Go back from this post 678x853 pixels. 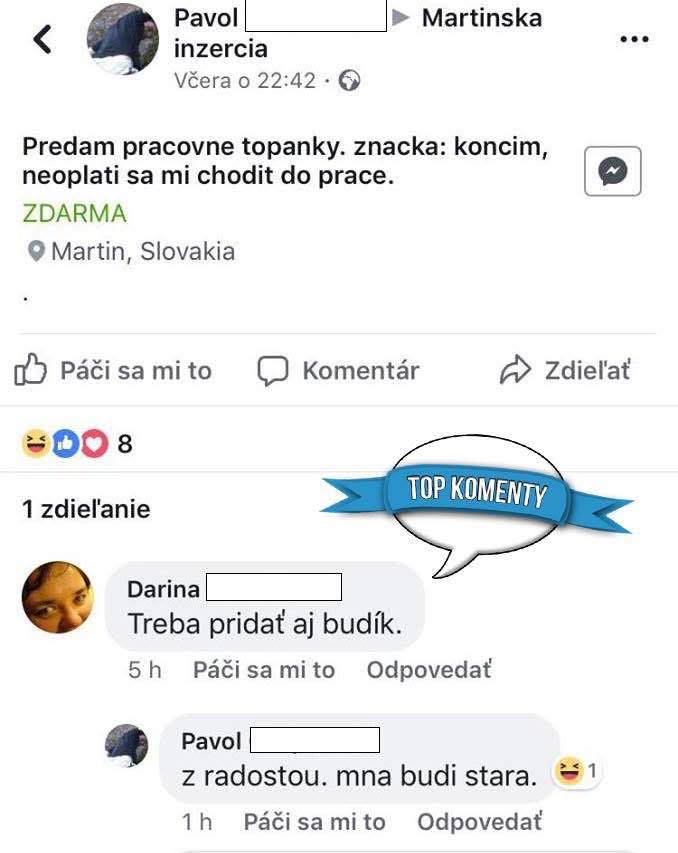click(x=42, y=40)
